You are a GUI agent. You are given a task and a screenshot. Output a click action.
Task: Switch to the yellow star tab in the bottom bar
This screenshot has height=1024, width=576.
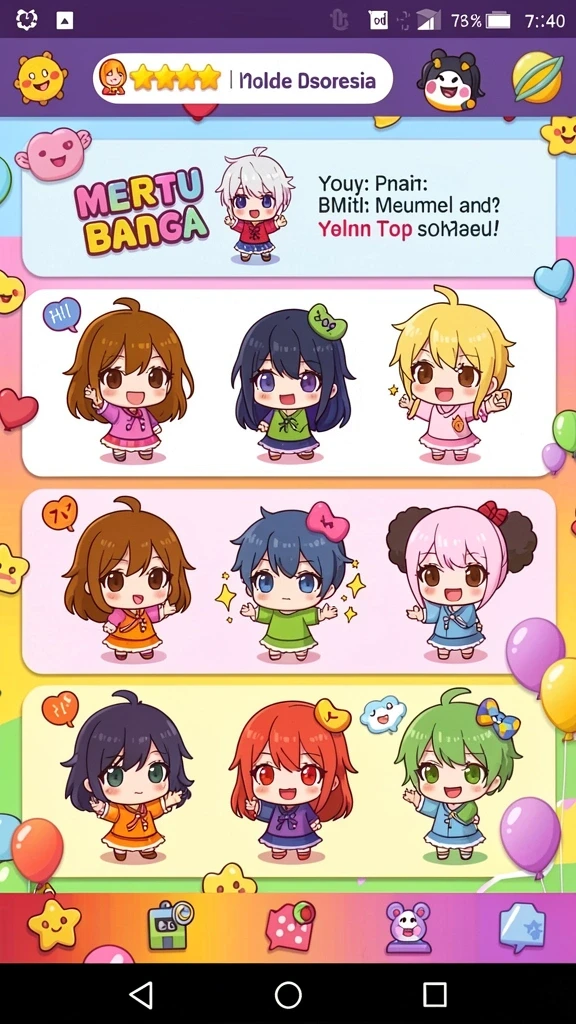pos(54,925)
